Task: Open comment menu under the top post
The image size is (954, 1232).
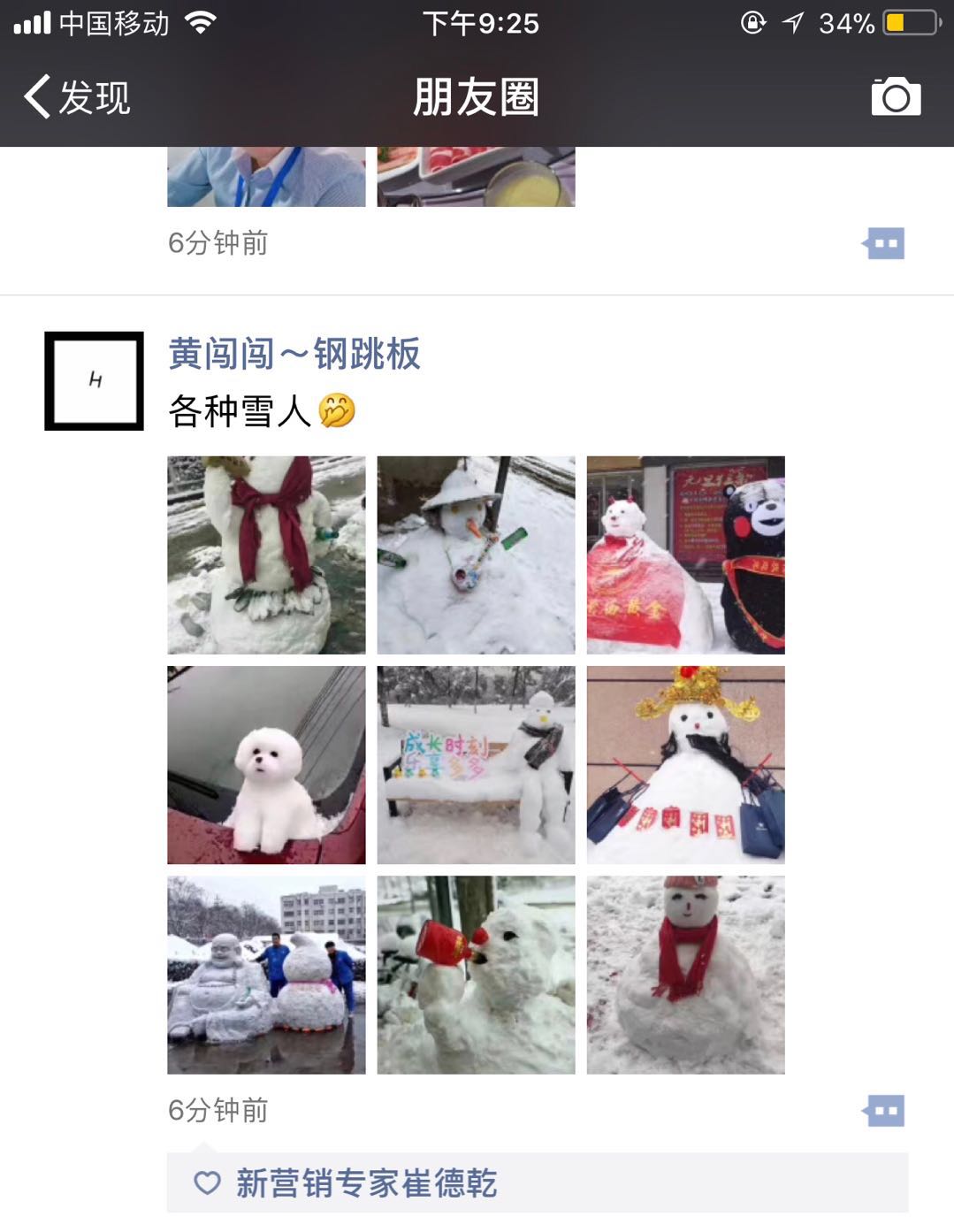Action: 884,243
